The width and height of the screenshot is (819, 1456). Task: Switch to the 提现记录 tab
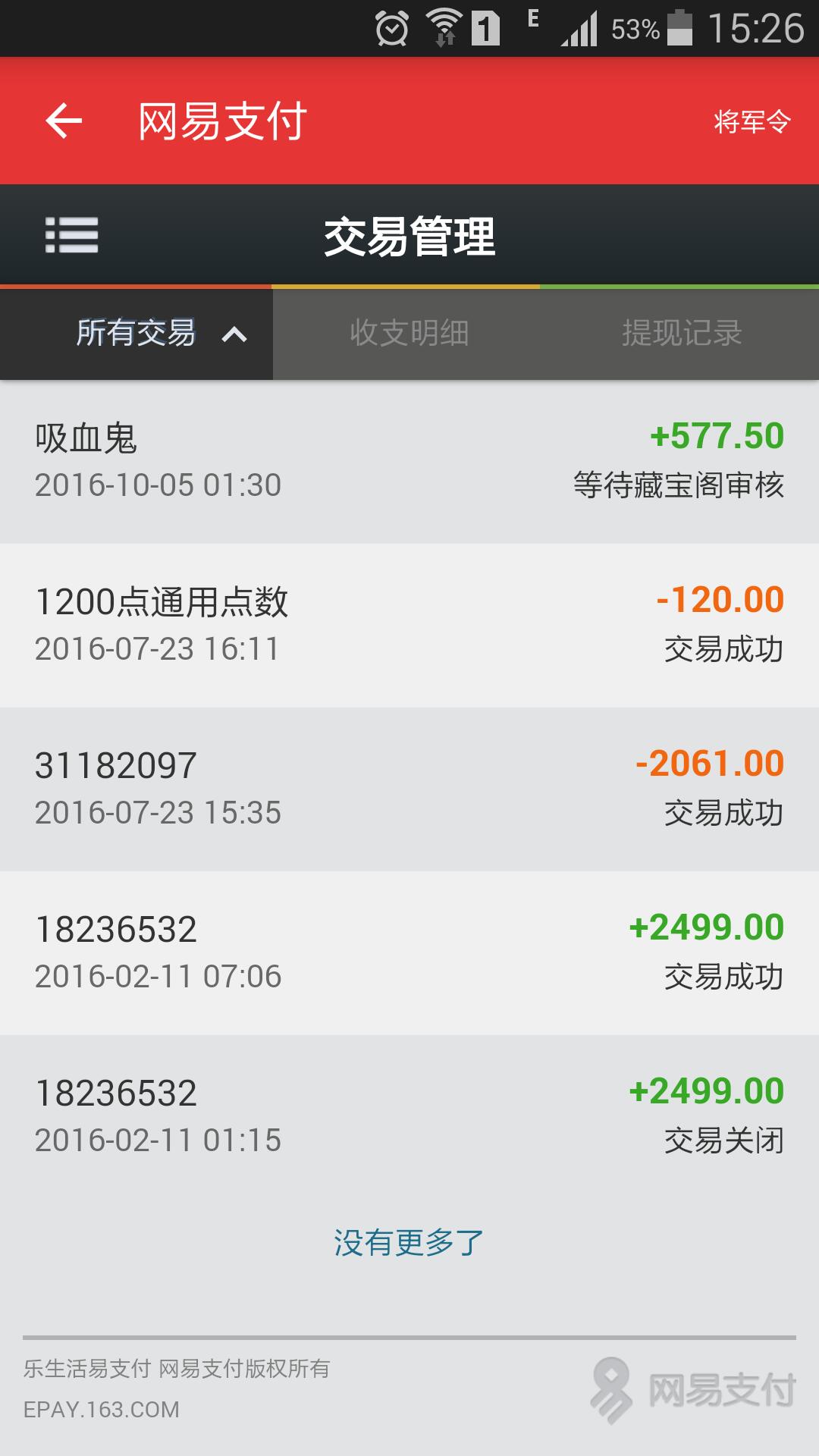coord(681,334)
